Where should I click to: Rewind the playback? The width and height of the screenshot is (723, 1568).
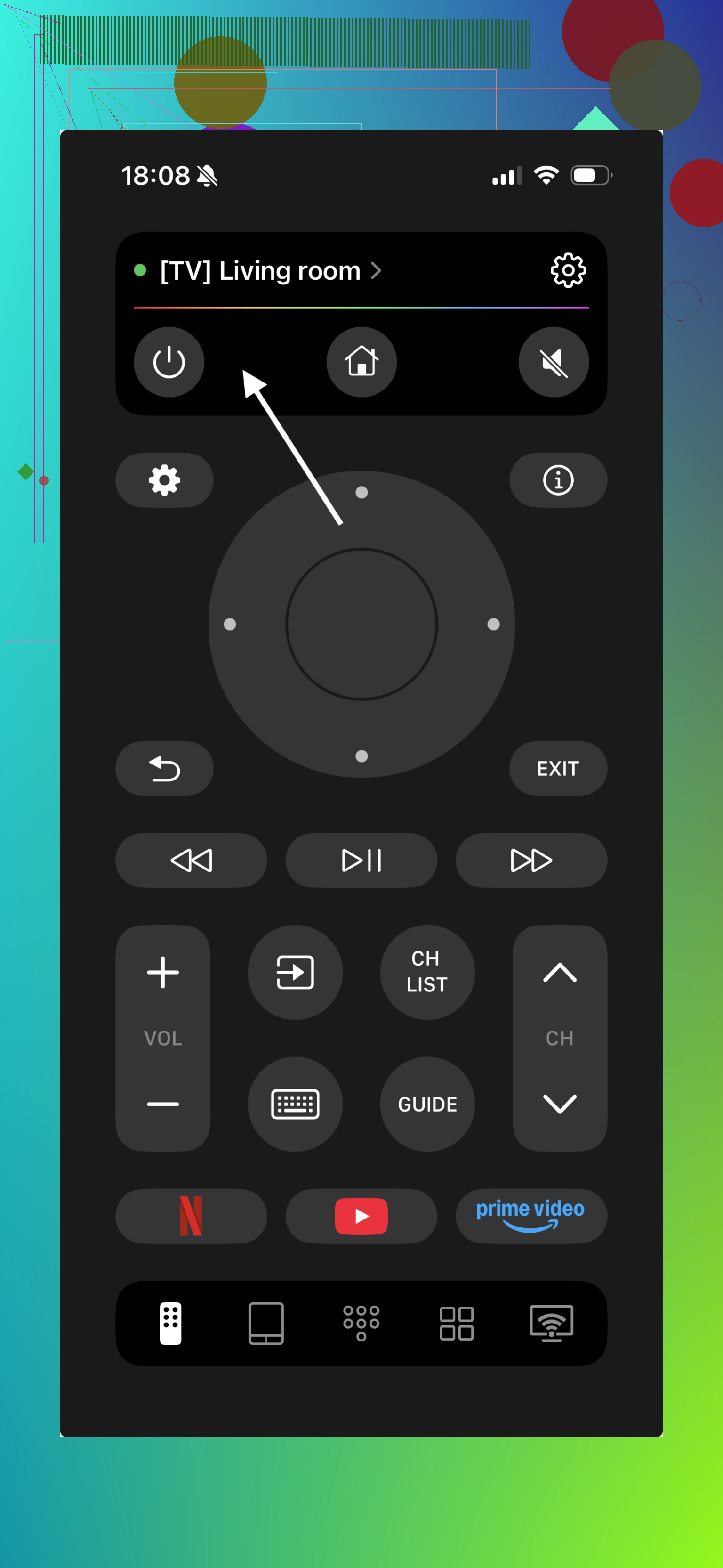pyautogui.click(x=191, y=860)
